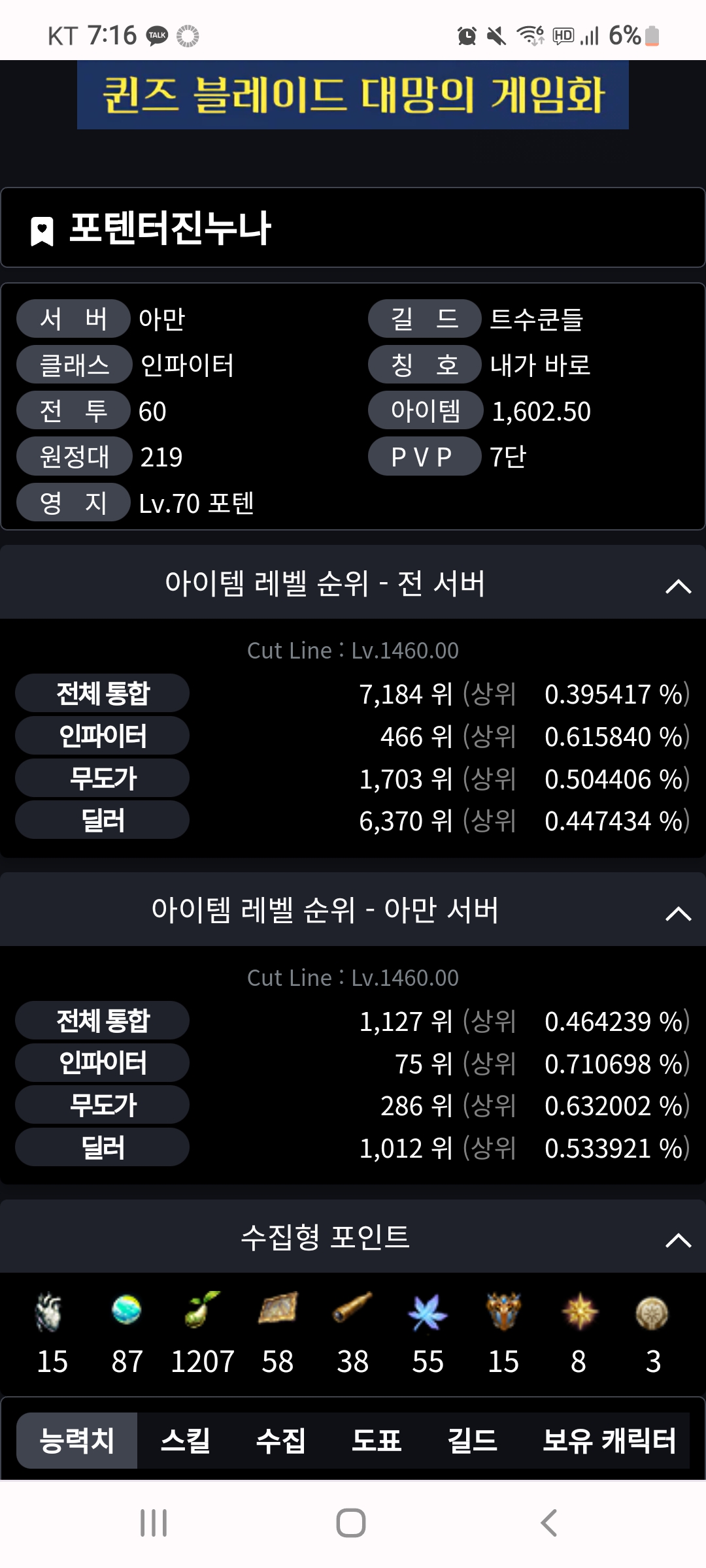Open recent apps from the navigation bar
This screenshot has width=706, height=1568.
(154, 1523)
